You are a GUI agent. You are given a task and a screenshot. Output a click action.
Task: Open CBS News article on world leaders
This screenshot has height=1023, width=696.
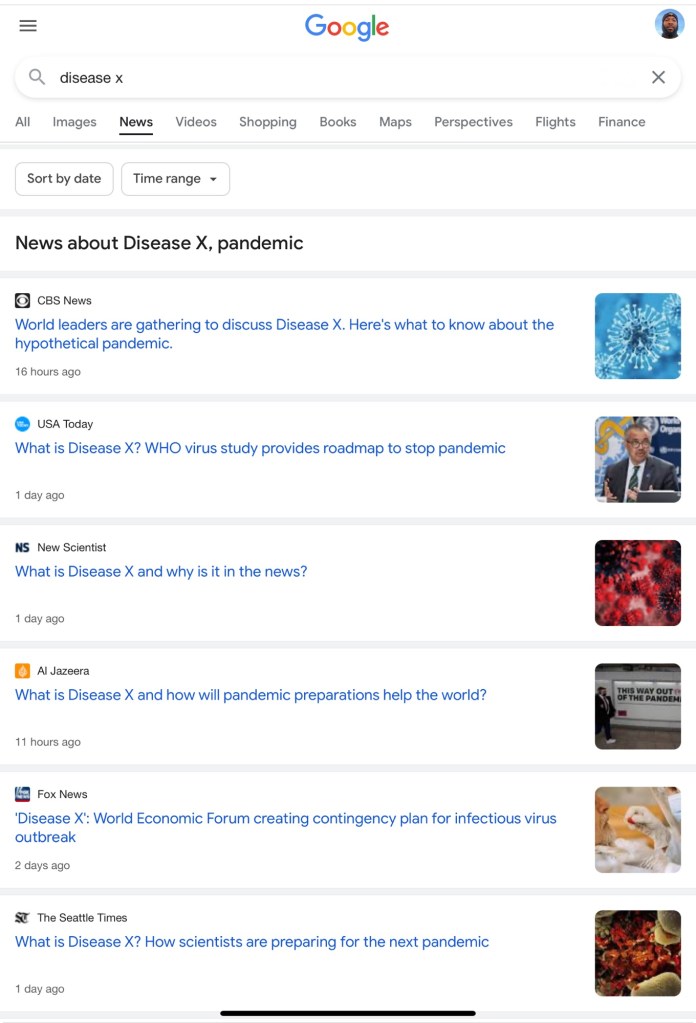[x=284, y=334]
